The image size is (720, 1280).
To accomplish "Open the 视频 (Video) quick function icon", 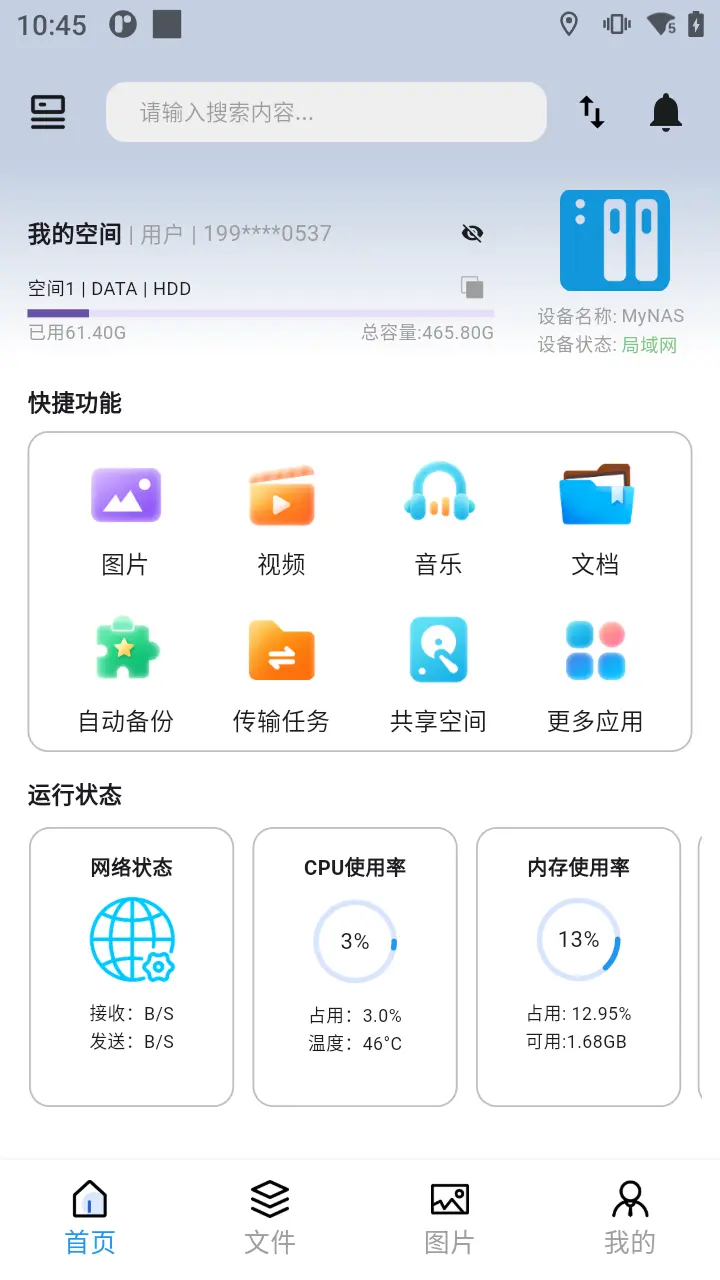I will coord(281,495).
